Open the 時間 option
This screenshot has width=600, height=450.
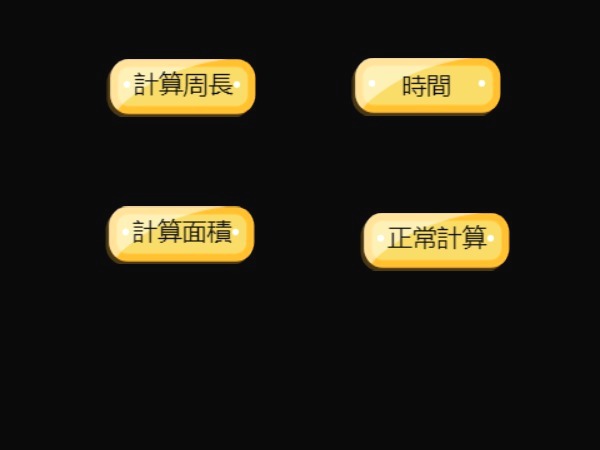[x=427, y=86]
